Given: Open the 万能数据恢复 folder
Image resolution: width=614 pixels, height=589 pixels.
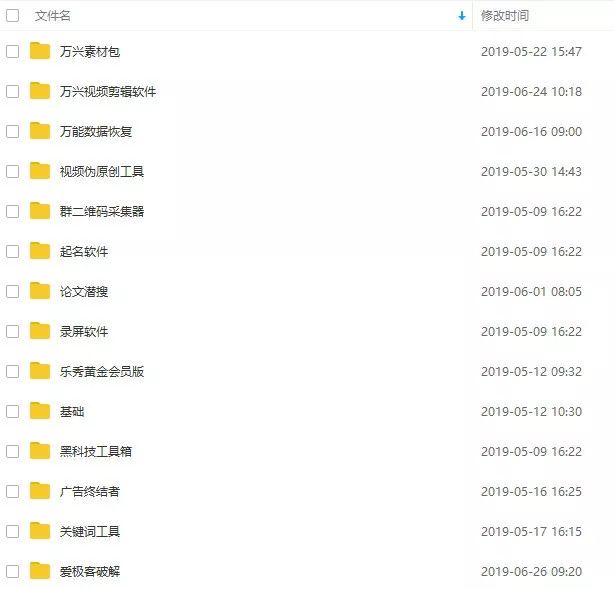Looking at the screenshot, I should 95,131.
